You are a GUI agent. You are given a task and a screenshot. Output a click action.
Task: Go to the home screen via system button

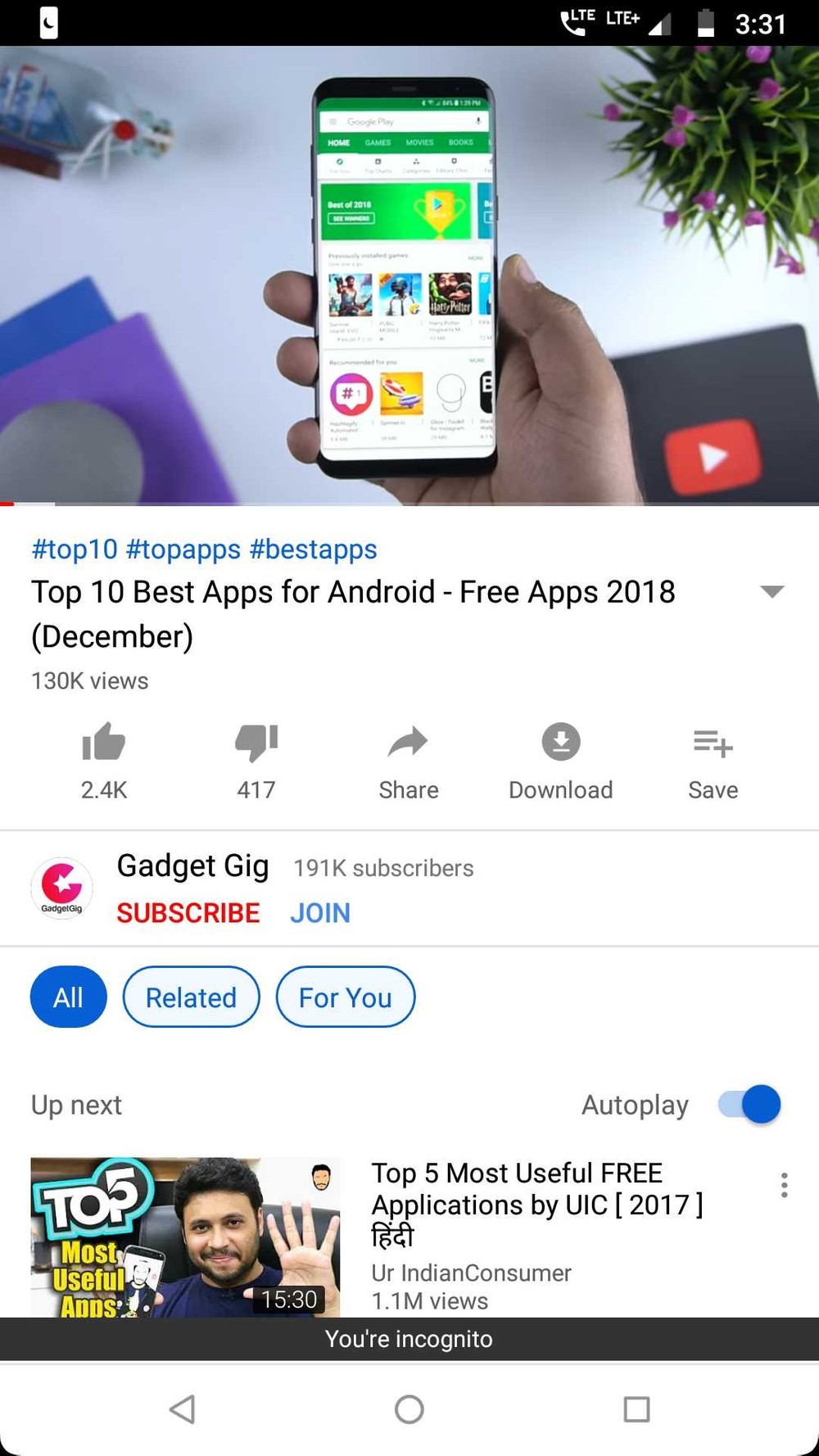409,1409
